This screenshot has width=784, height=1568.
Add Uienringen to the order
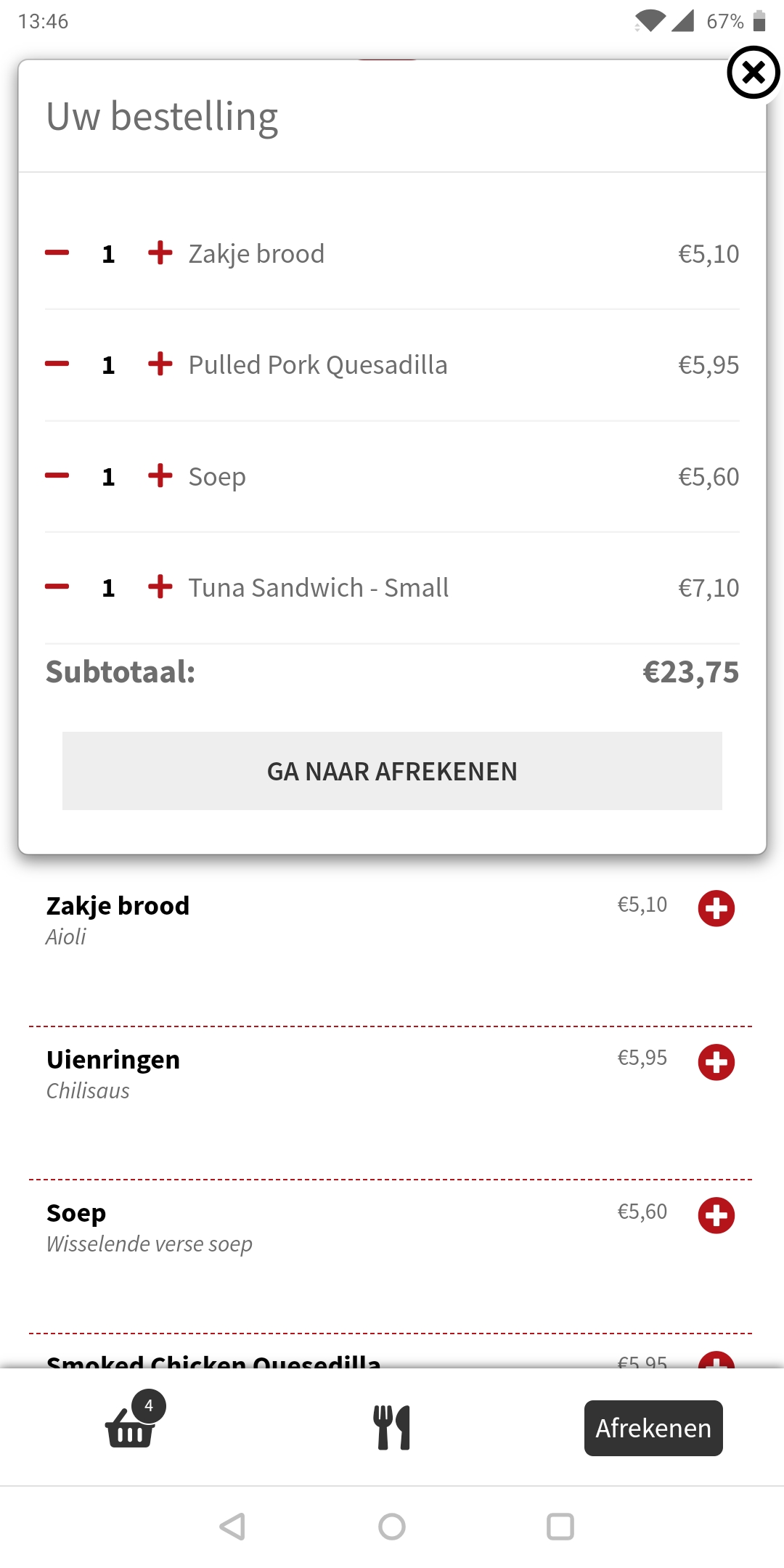[716, 1063]
